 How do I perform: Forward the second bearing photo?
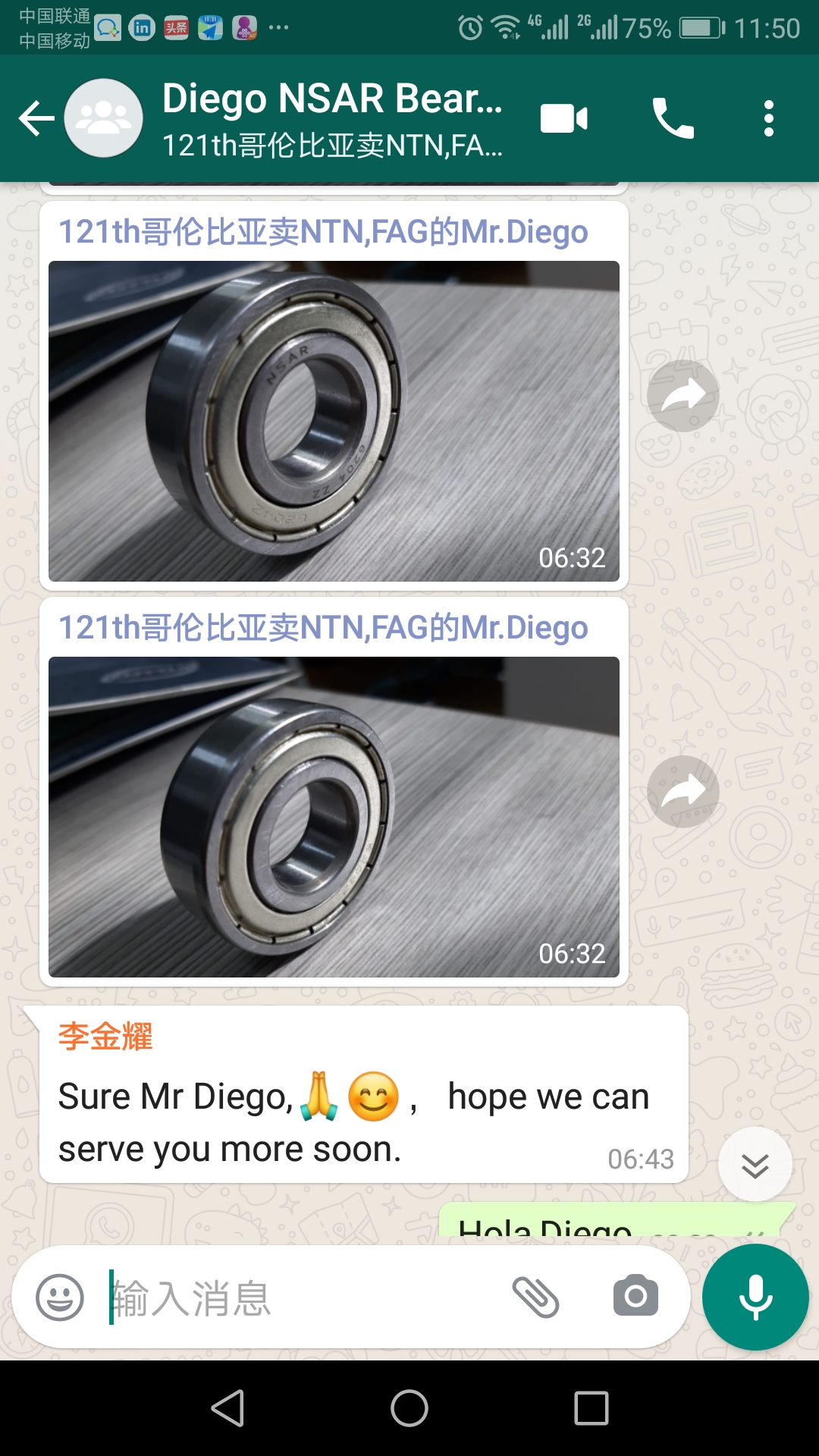tap(683, 792)
